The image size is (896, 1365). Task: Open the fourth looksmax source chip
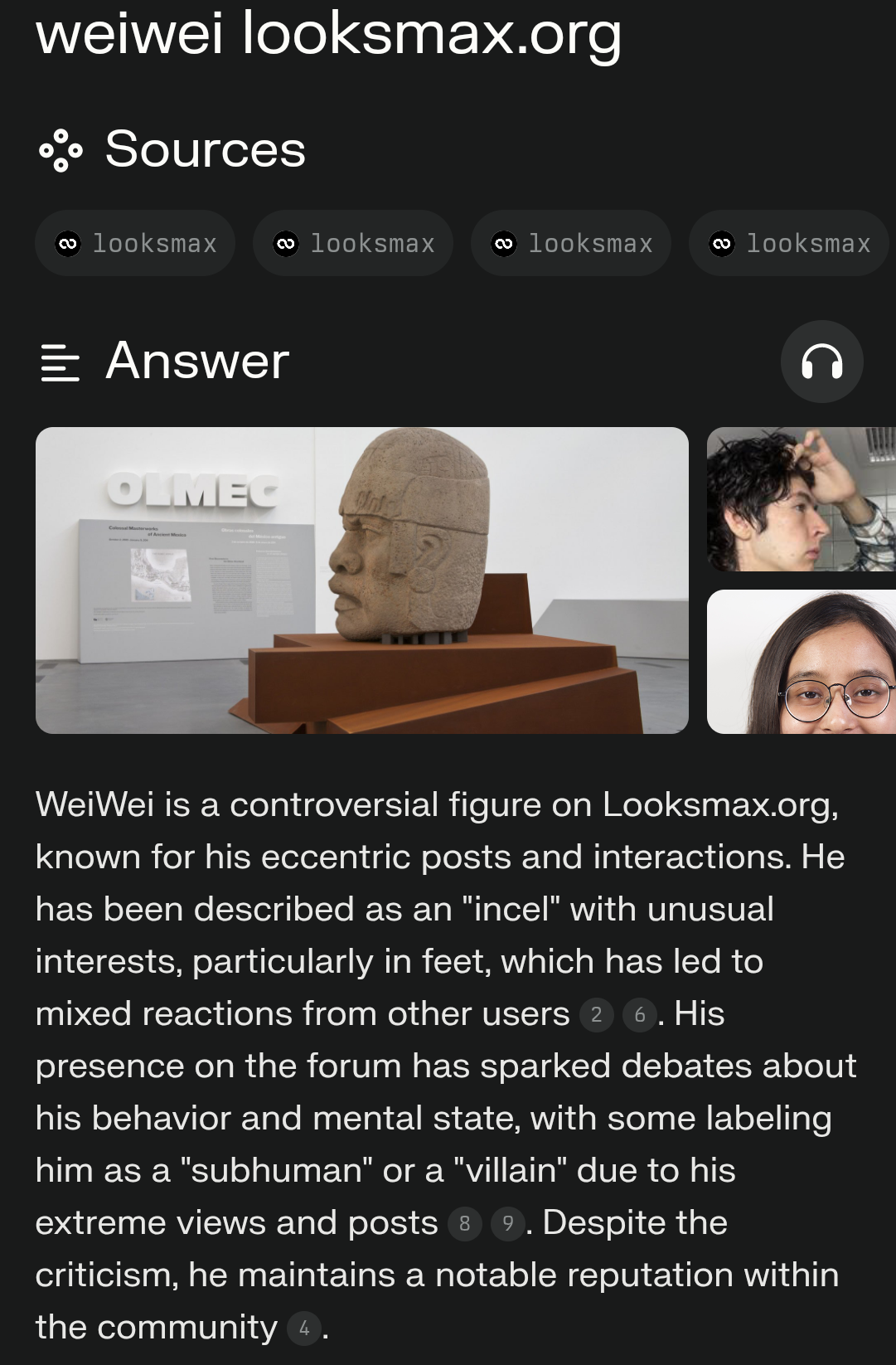pos(789,243)
